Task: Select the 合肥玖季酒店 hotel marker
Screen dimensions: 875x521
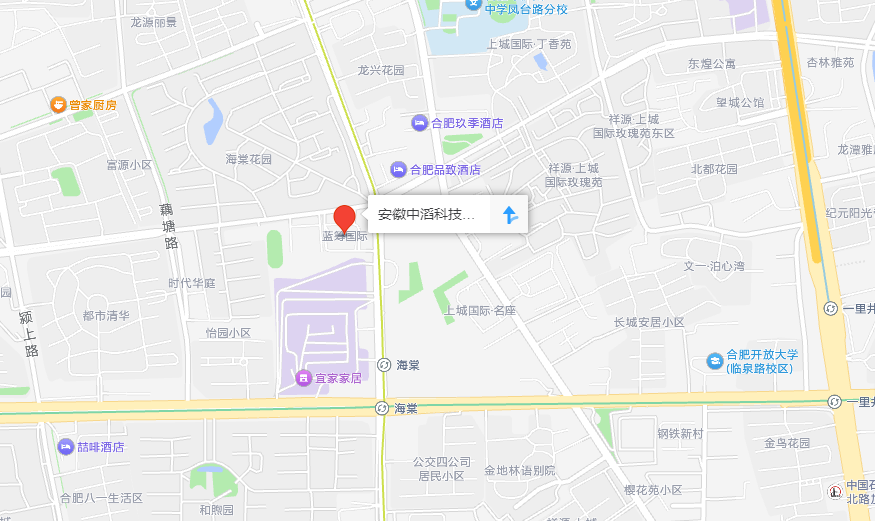Action: (419, 123)
